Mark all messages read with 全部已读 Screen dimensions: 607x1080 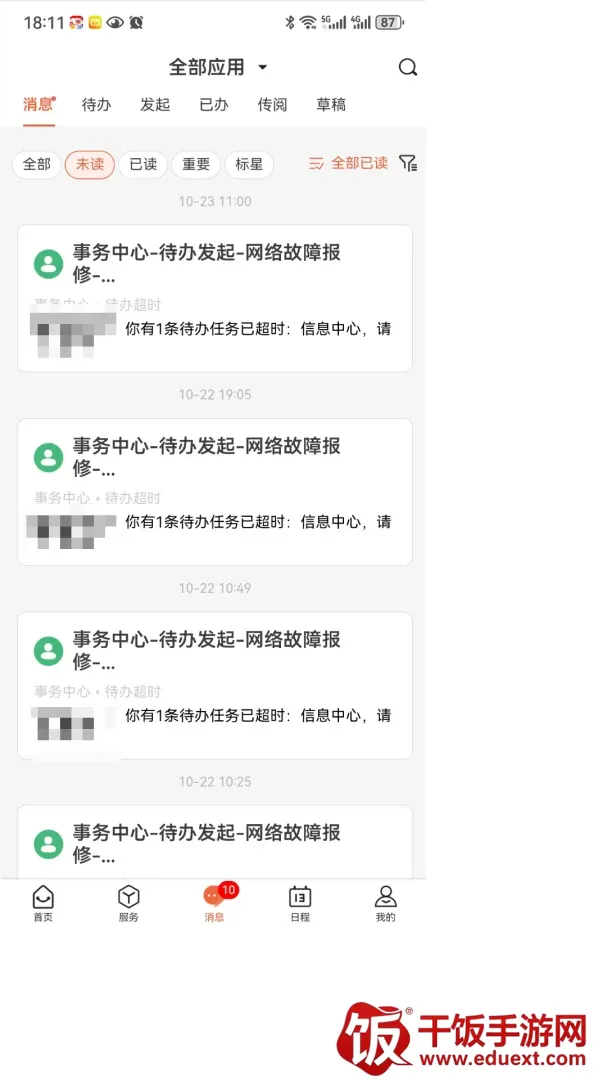[x=349, y=163]
